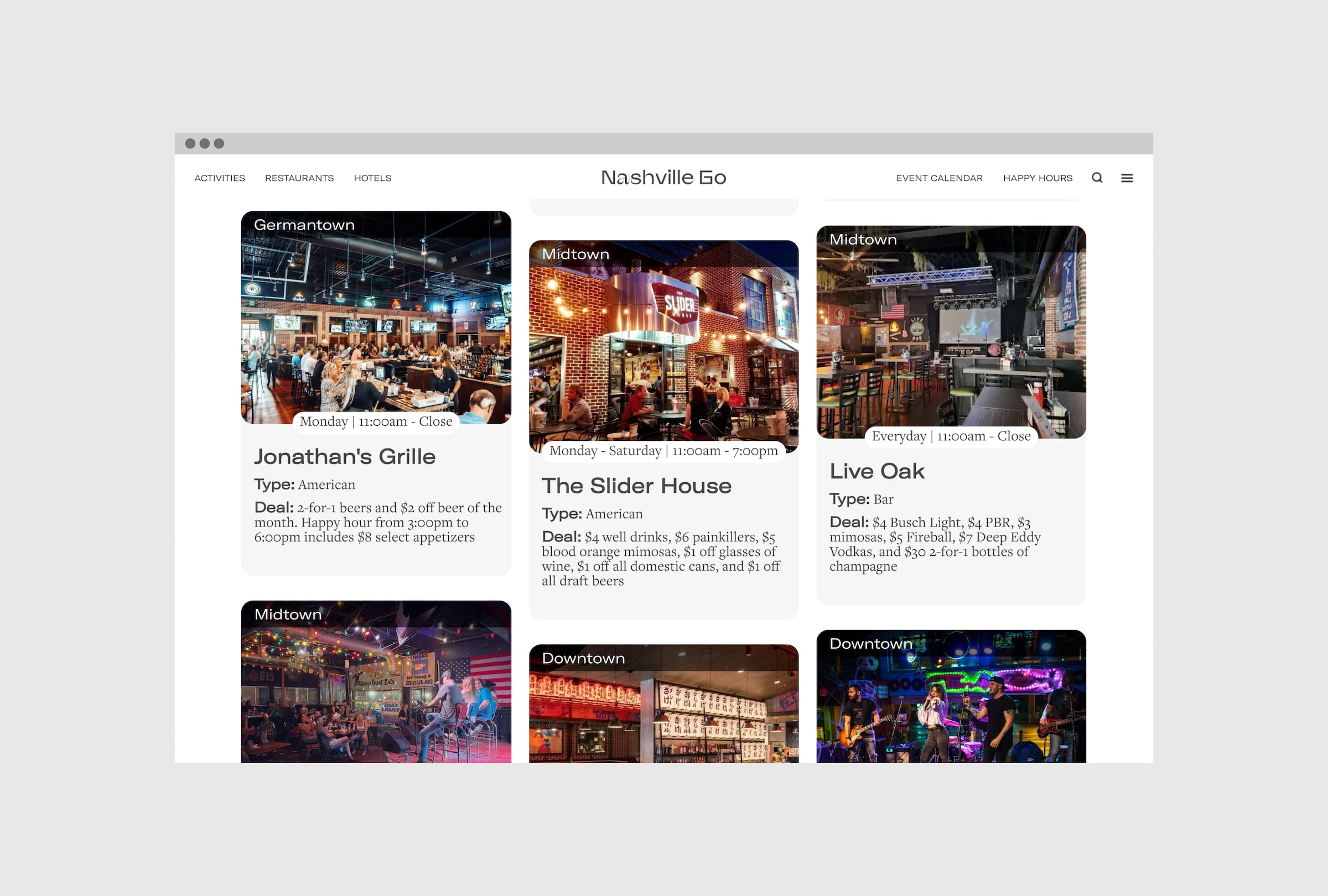View the Event Calendar
The image size is (1328, 896).
[939, 178]
